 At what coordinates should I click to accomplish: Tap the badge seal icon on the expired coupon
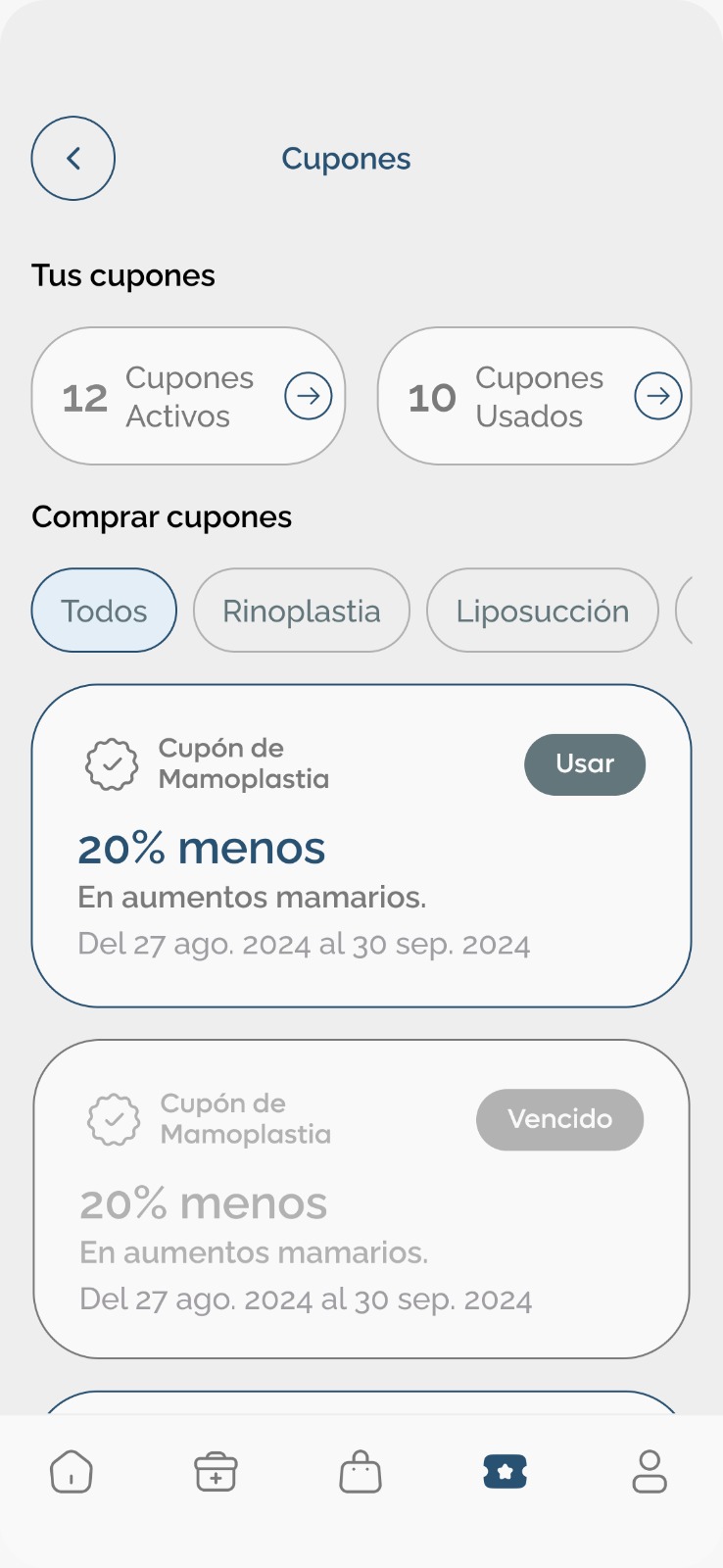click(112, 1119)
